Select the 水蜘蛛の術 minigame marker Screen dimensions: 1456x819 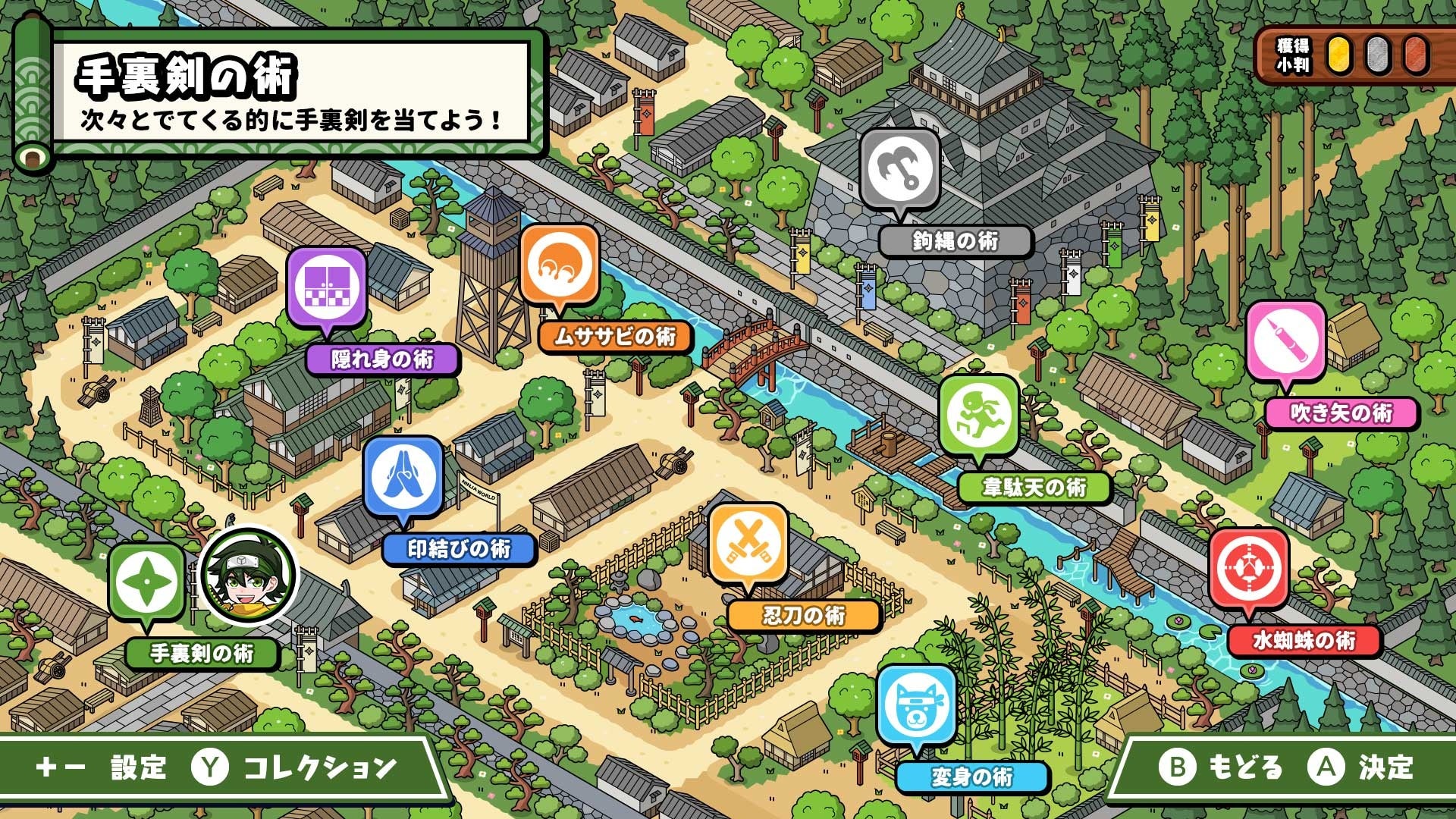tap(1248, 568)
